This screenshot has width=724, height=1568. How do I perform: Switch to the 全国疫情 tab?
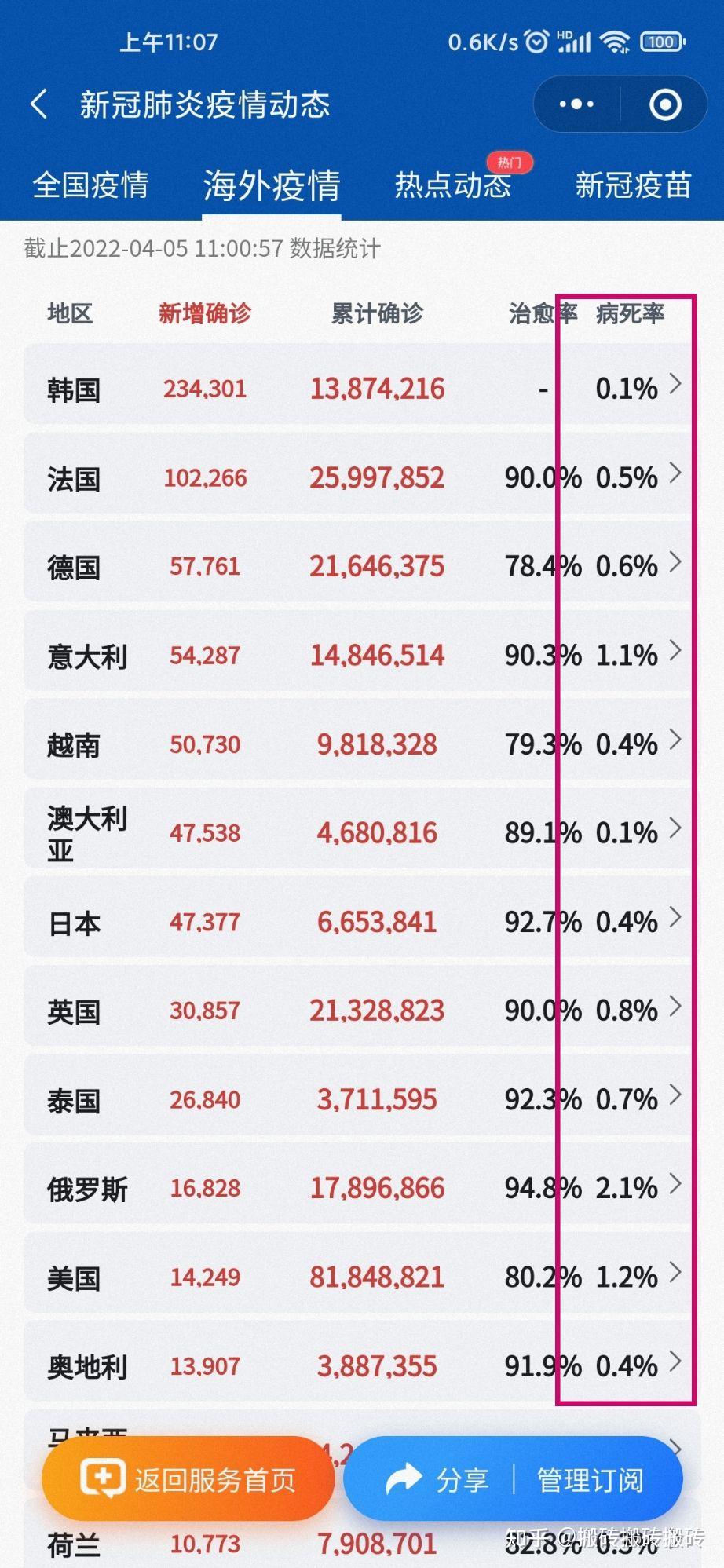90,185
